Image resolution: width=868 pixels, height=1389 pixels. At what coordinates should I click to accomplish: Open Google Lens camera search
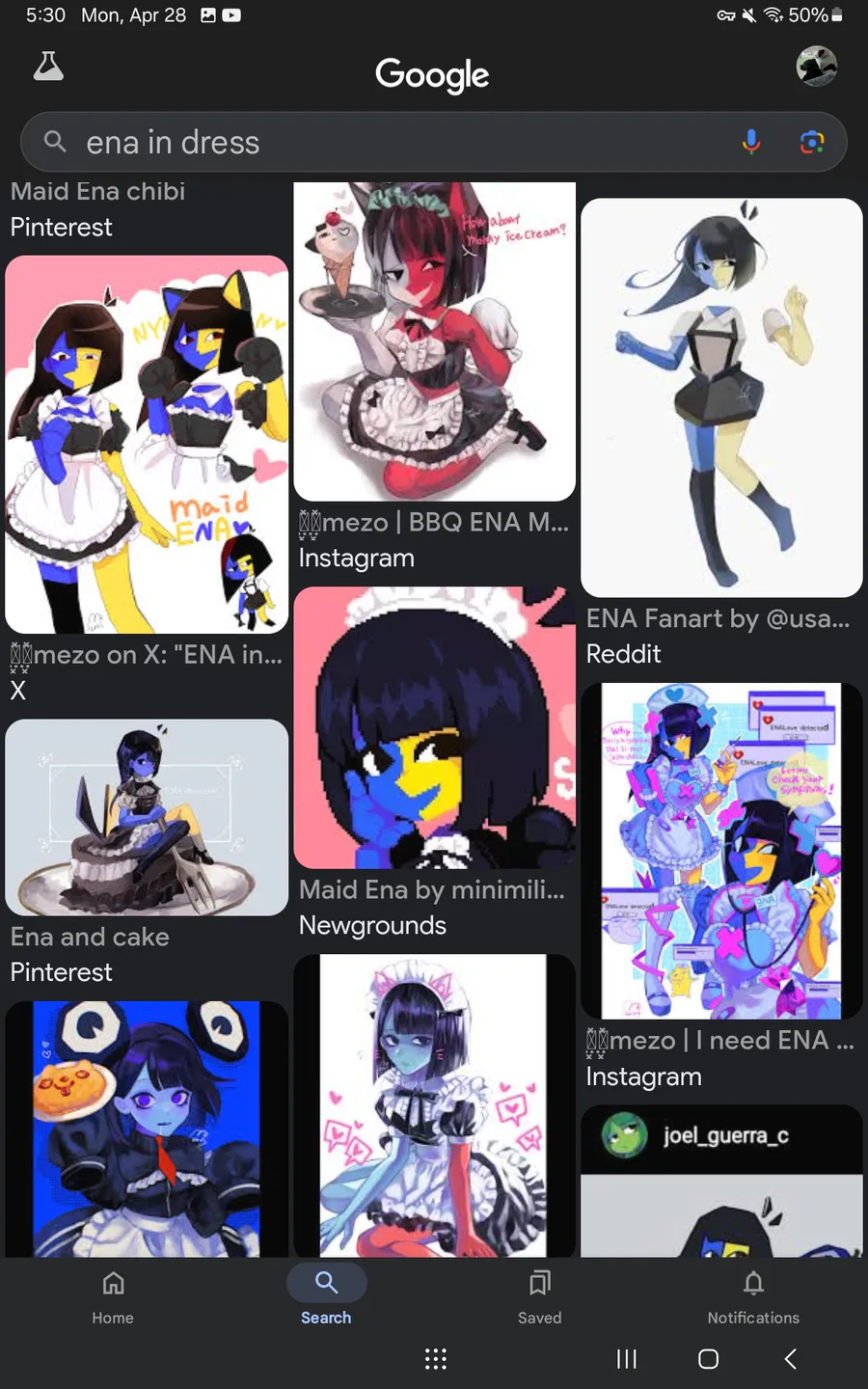point(812,143)
